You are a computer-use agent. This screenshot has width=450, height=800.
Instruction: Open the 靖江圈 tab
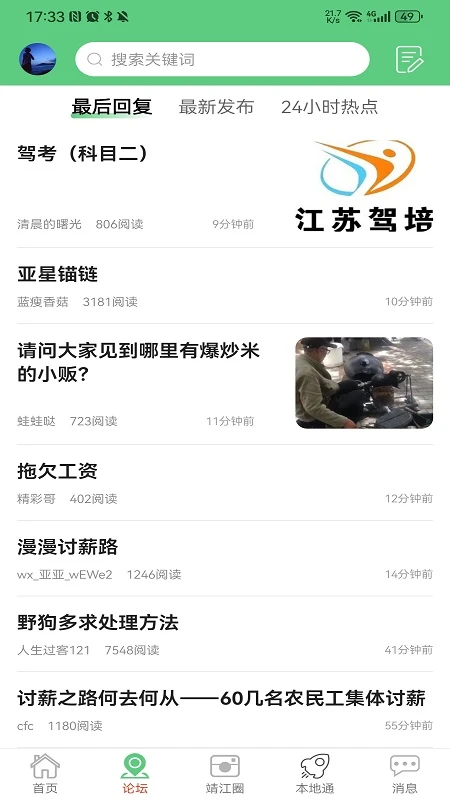(x=225, y=774)
